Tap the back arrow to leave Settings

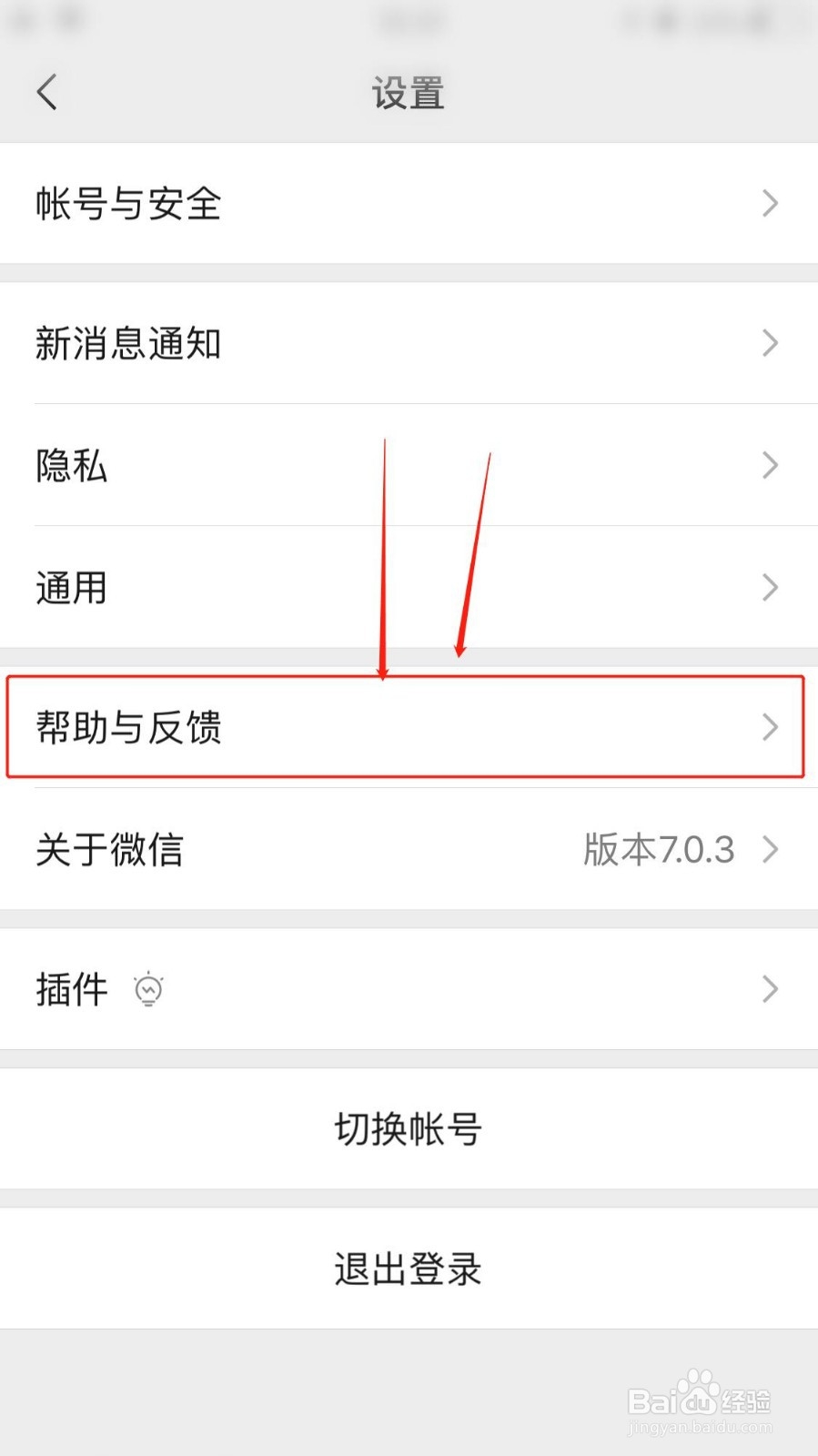click(x=47, y=92)
